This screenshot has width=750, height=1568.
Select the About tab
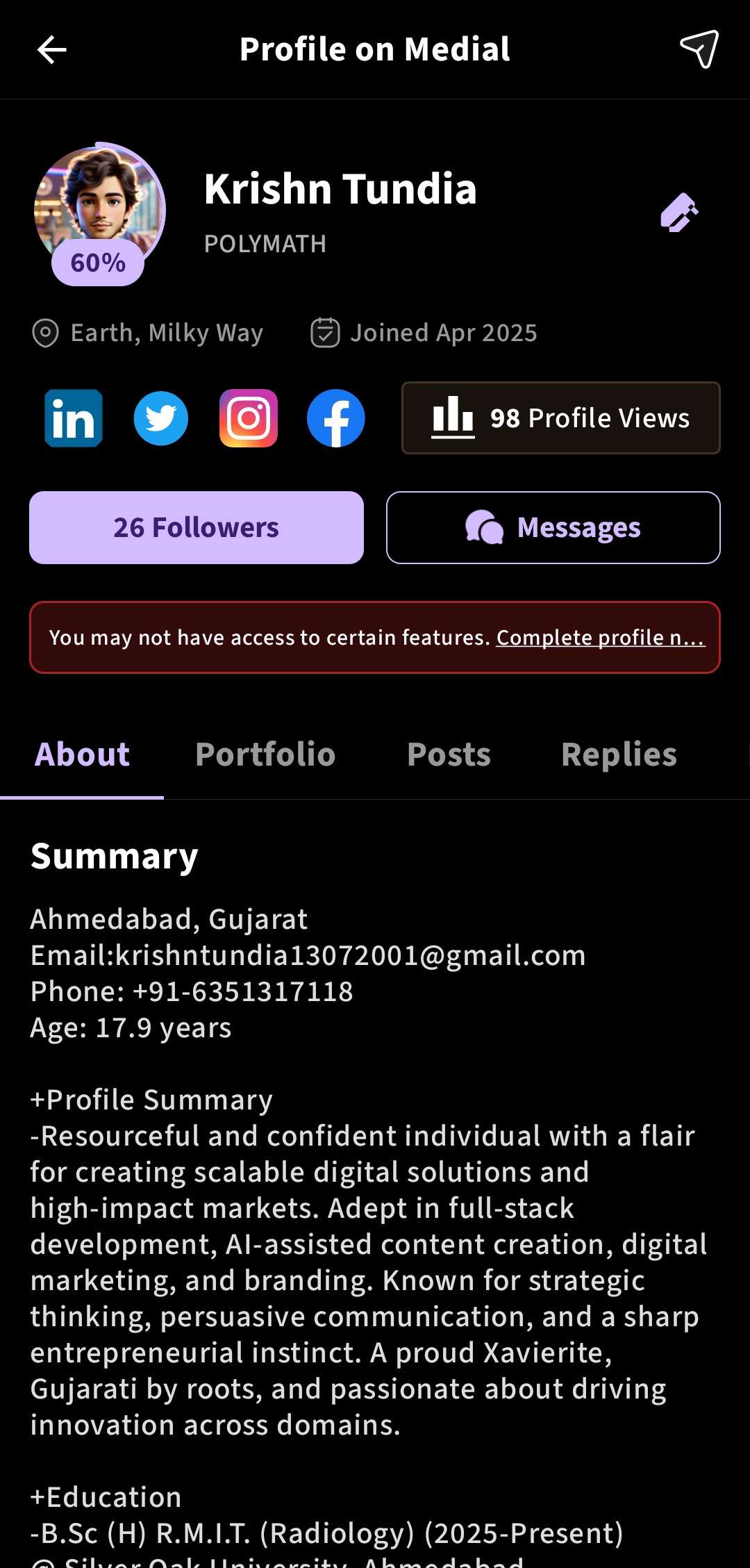82,754
